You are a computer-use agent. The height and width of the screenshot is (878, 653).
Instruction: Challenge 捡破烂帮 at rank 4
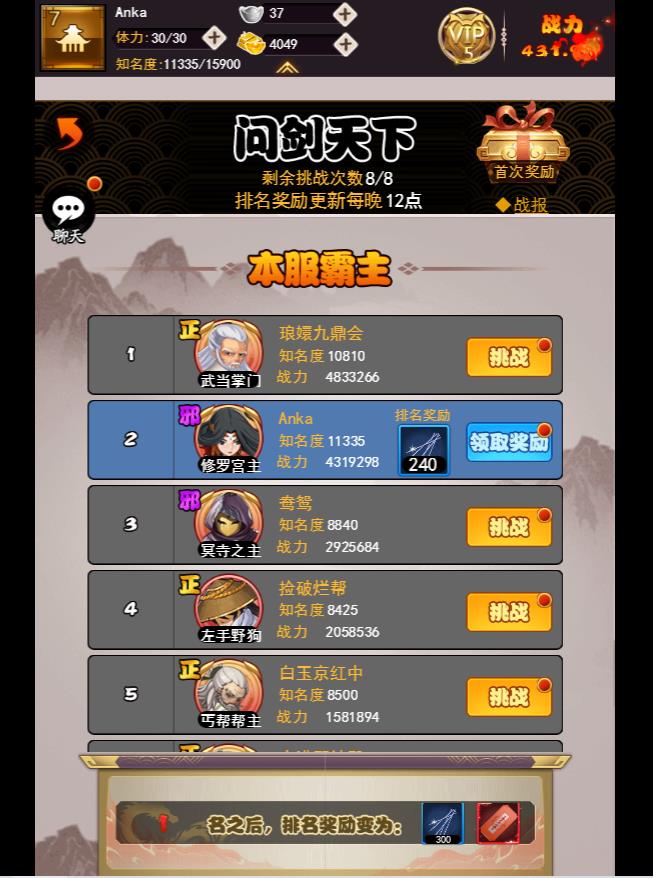click(509, 612)
